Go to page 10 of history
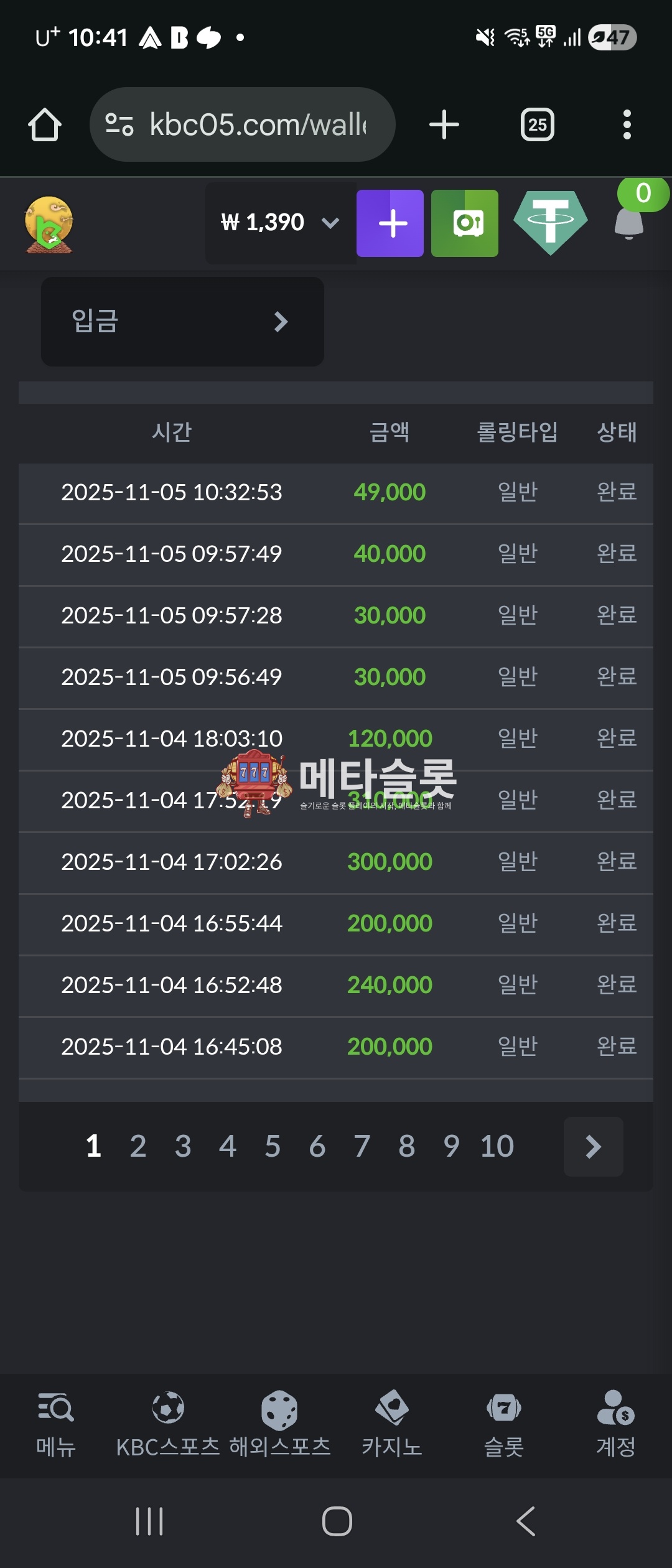Viewport: 672px width, 1568px height. (x=497, y=1146)
